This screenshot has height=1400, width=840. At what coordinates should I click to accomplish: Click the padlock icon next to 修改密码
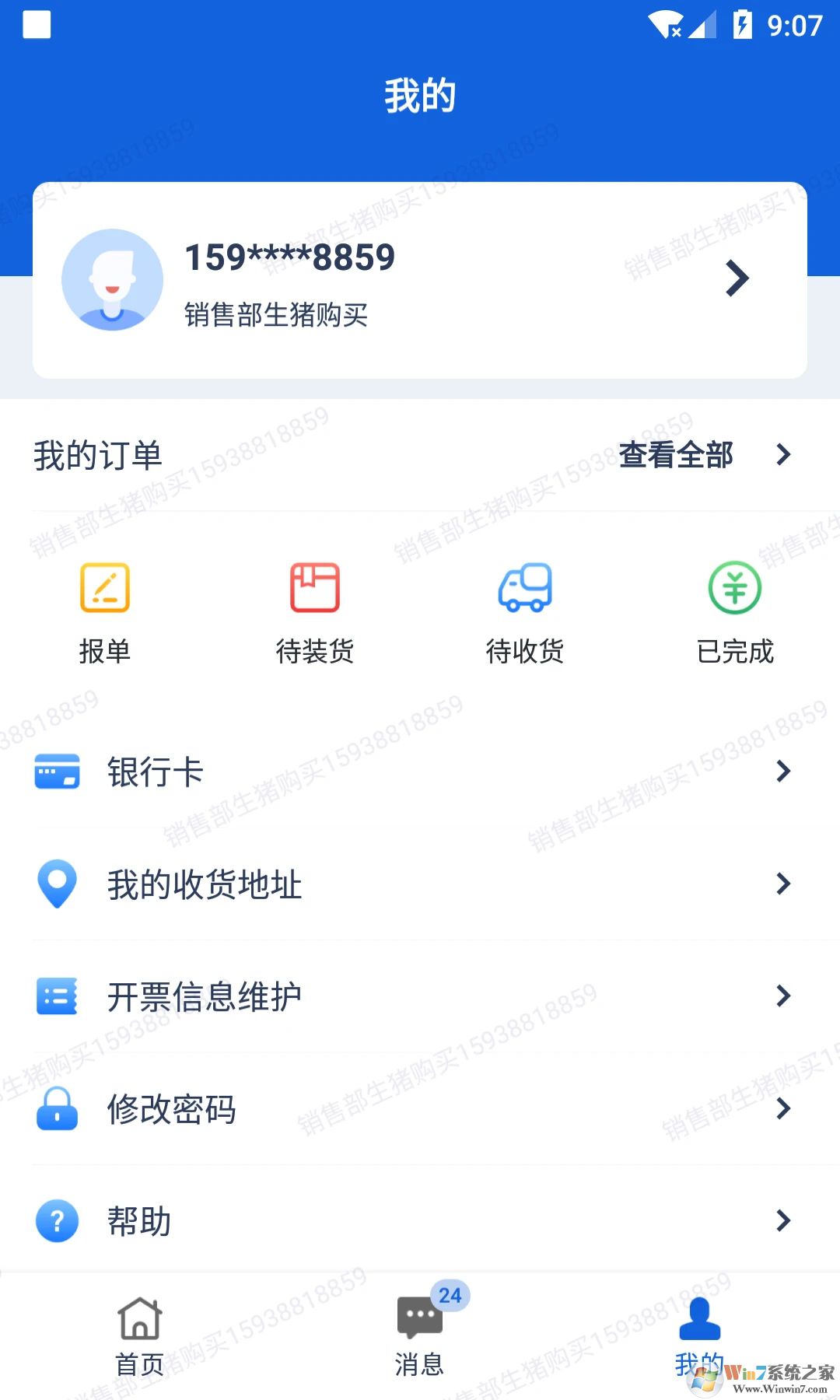(x=56, y=1110)
